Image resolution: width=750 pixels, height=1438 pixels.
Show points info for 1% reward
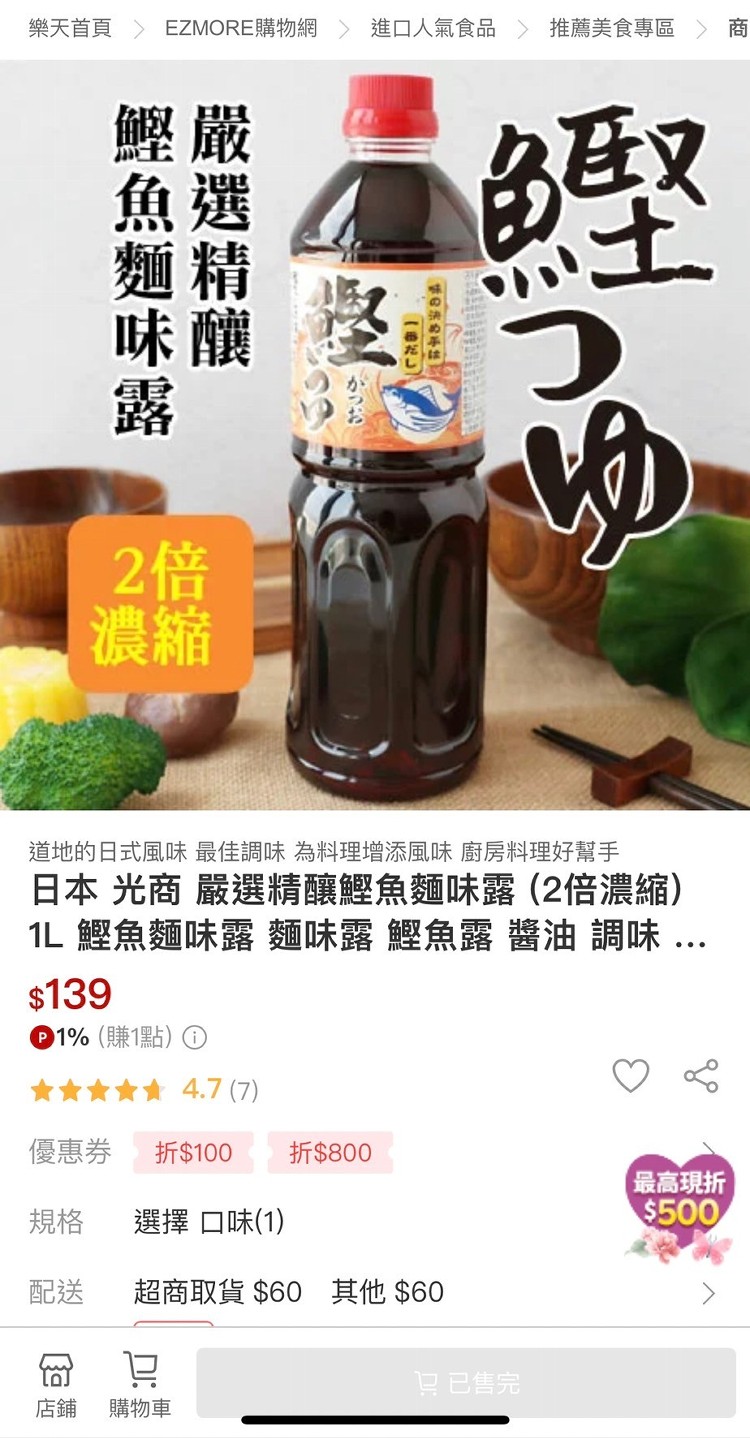tap(195, 1038)
